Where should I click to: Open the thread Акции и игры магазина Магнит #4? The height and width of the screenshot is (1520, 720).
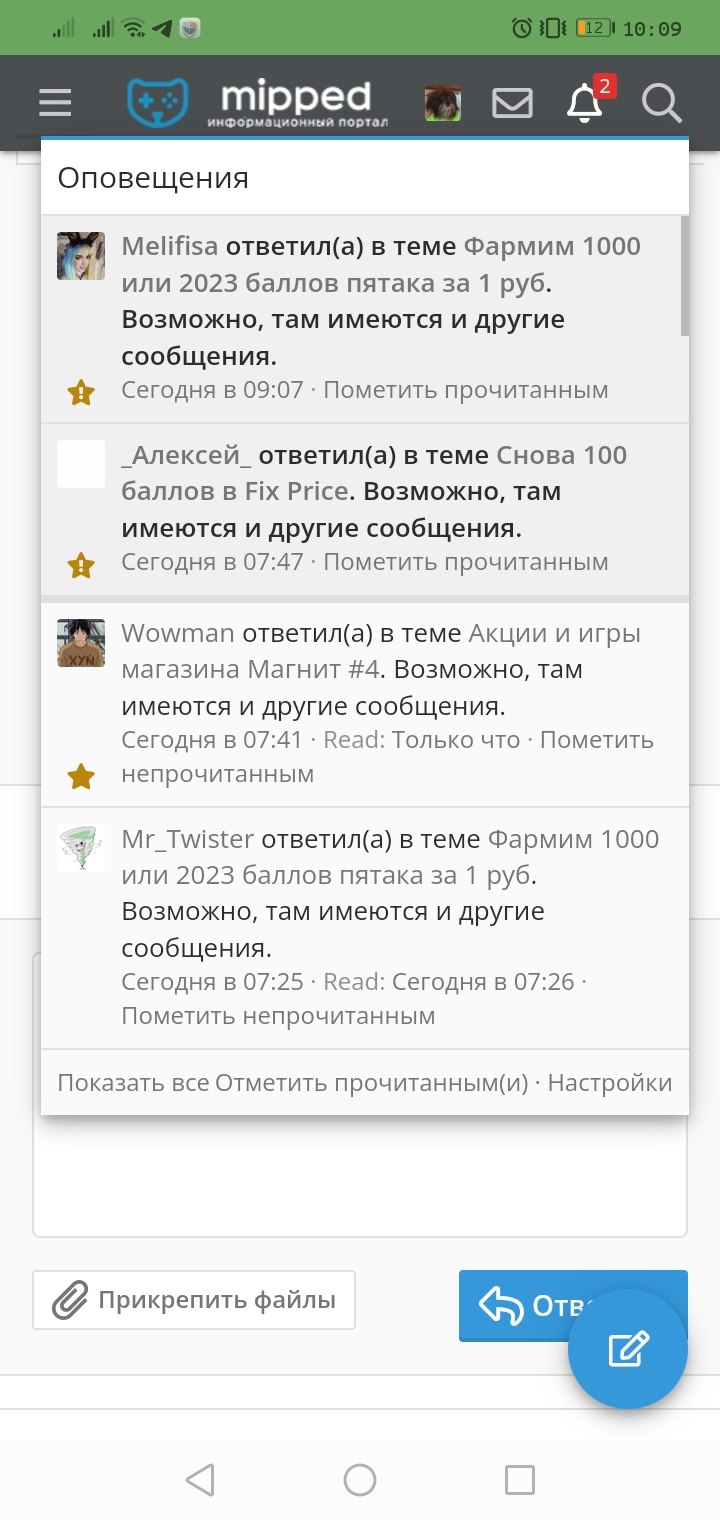pyautogui.click(x=381, y=651)
